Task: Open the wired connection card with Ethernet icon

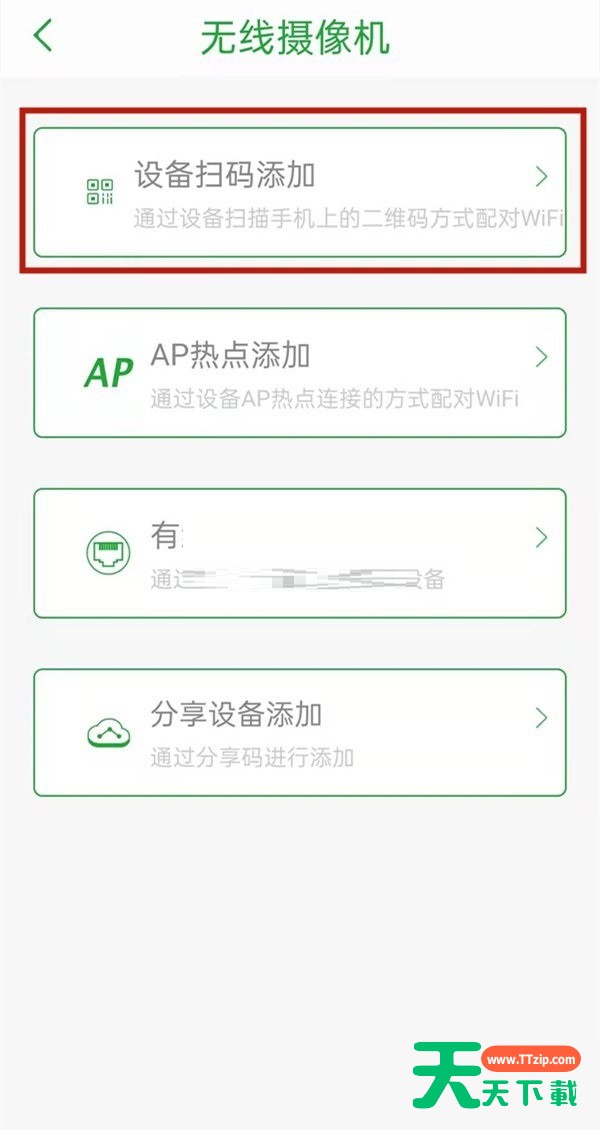Action: (x=300, y=553)
